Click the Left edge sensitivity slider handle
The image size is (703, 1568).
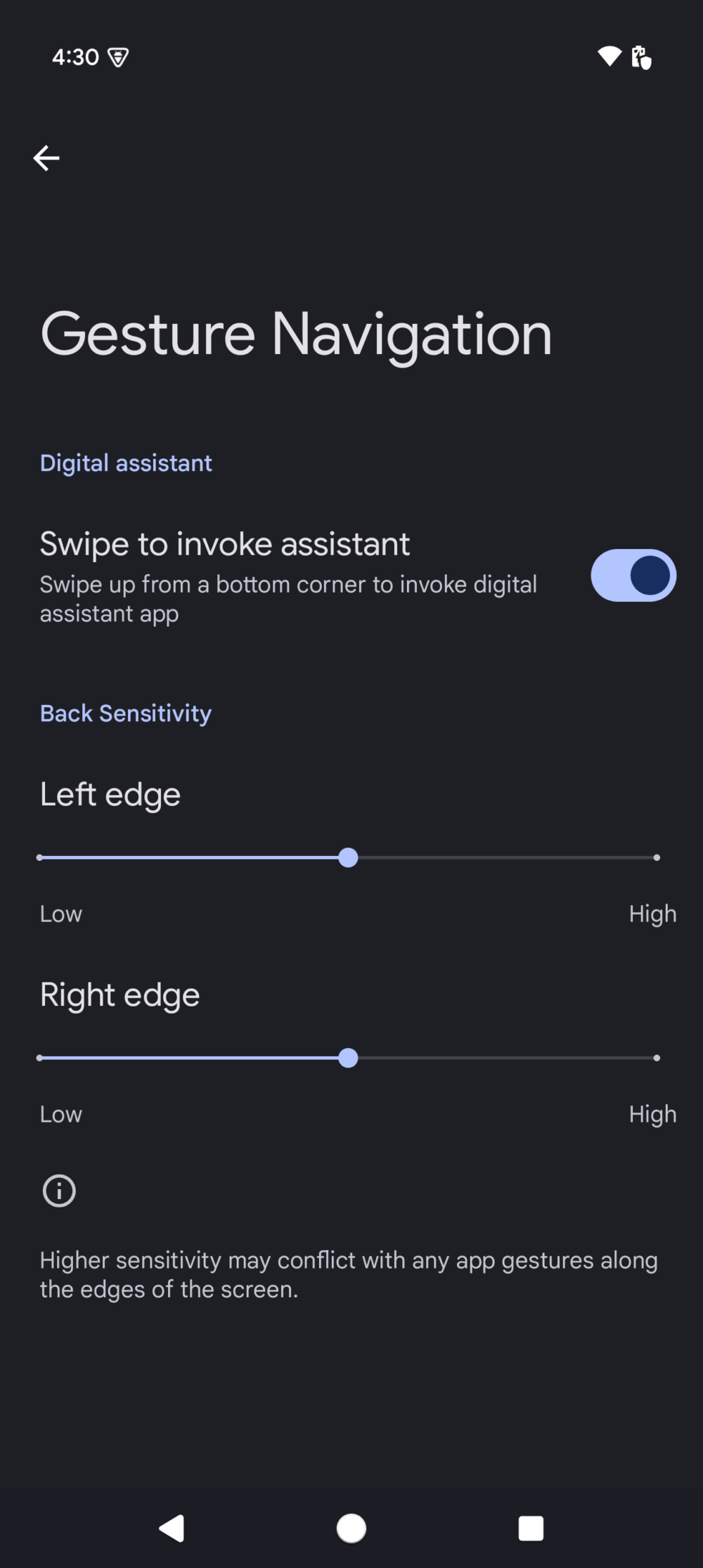pos(348,857)
